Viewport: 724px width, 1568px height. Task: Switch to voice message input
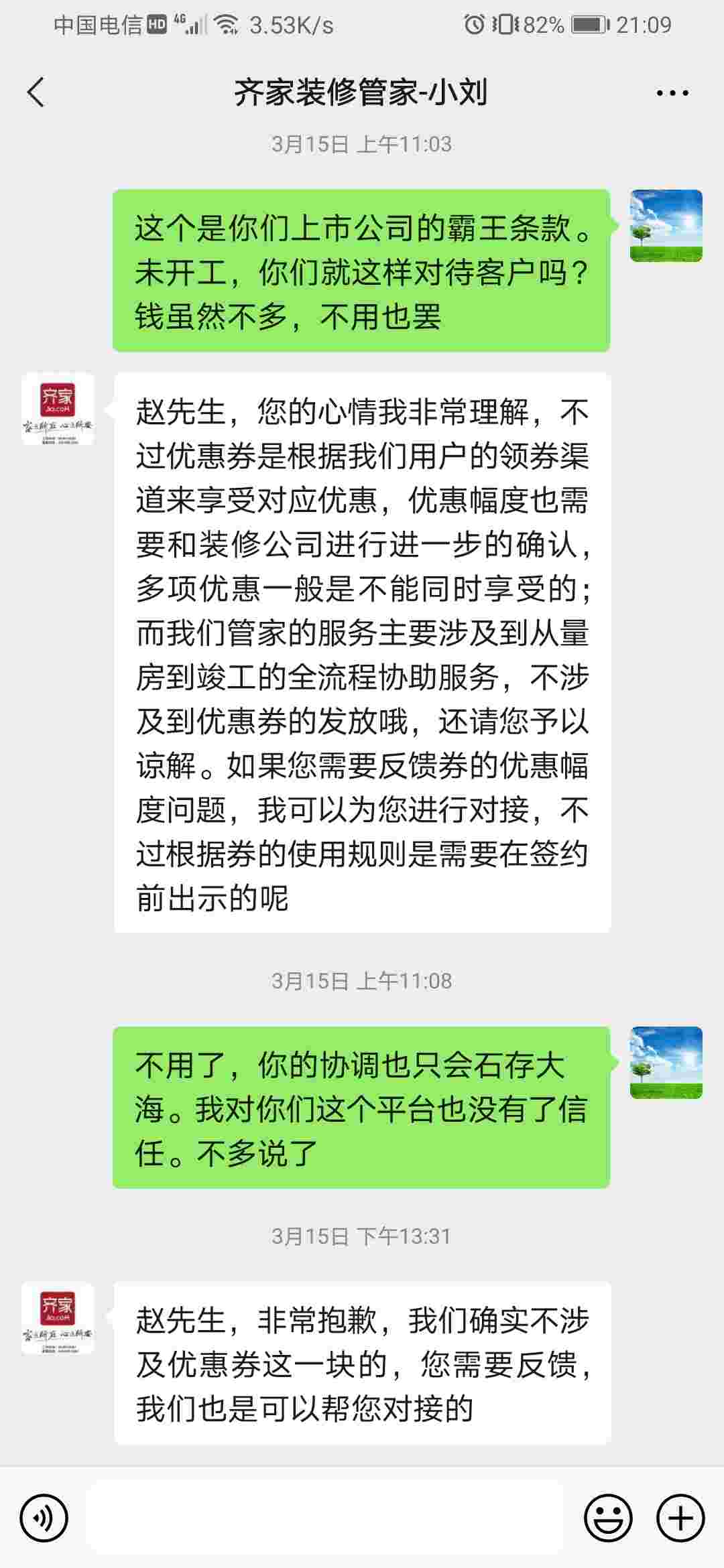pos(44,1518)
